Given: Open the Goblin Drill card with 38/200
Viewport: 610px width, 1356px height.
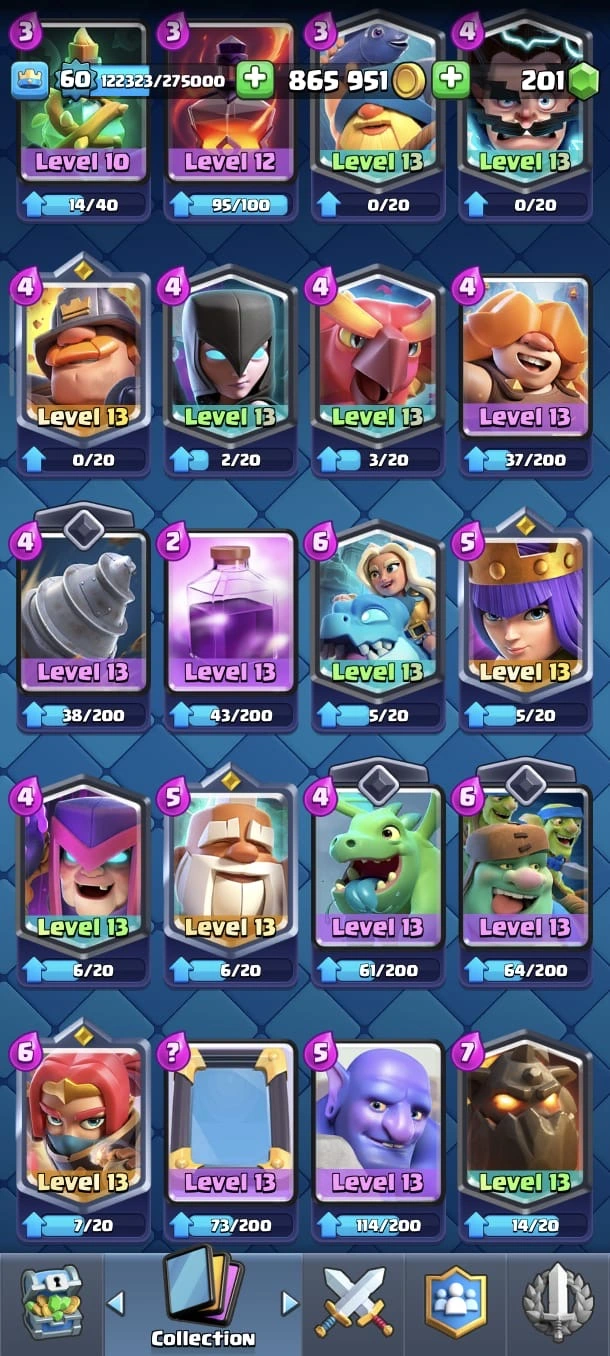Looking at the screenshot, I should pyautogui.click(x=83, y=610).
